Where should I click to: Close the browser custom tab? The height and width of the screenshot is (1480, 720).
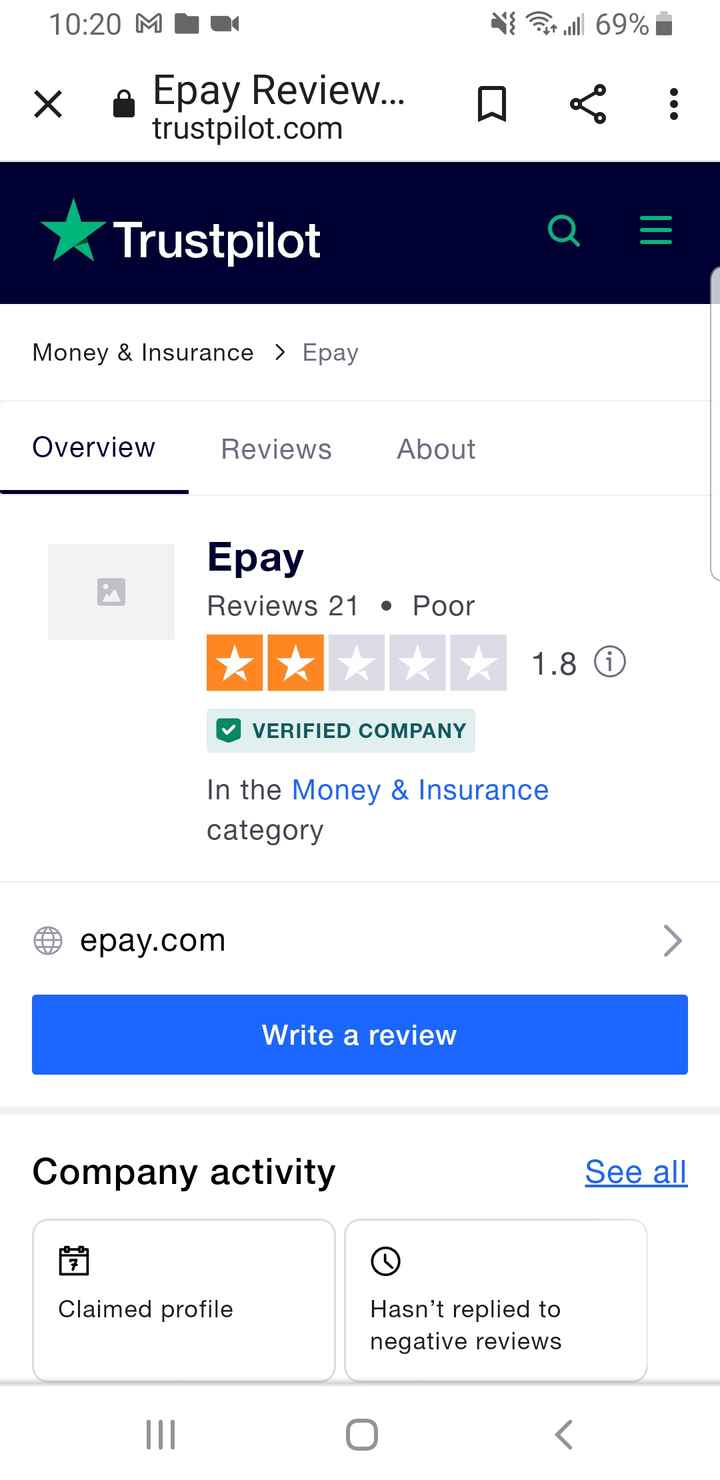coord(48,104)
